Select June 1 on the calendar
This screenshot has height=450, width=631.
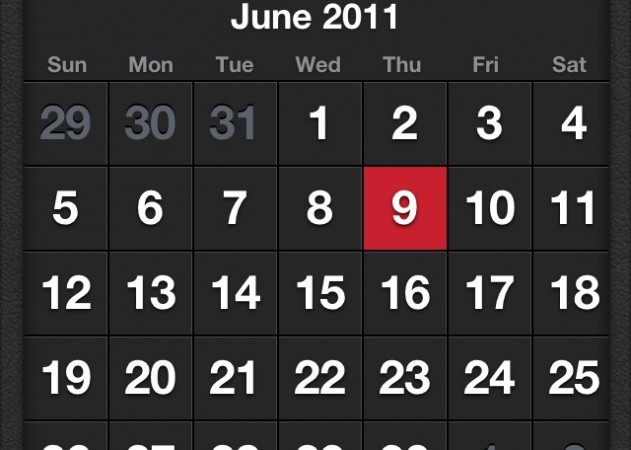tap(319, 124)
